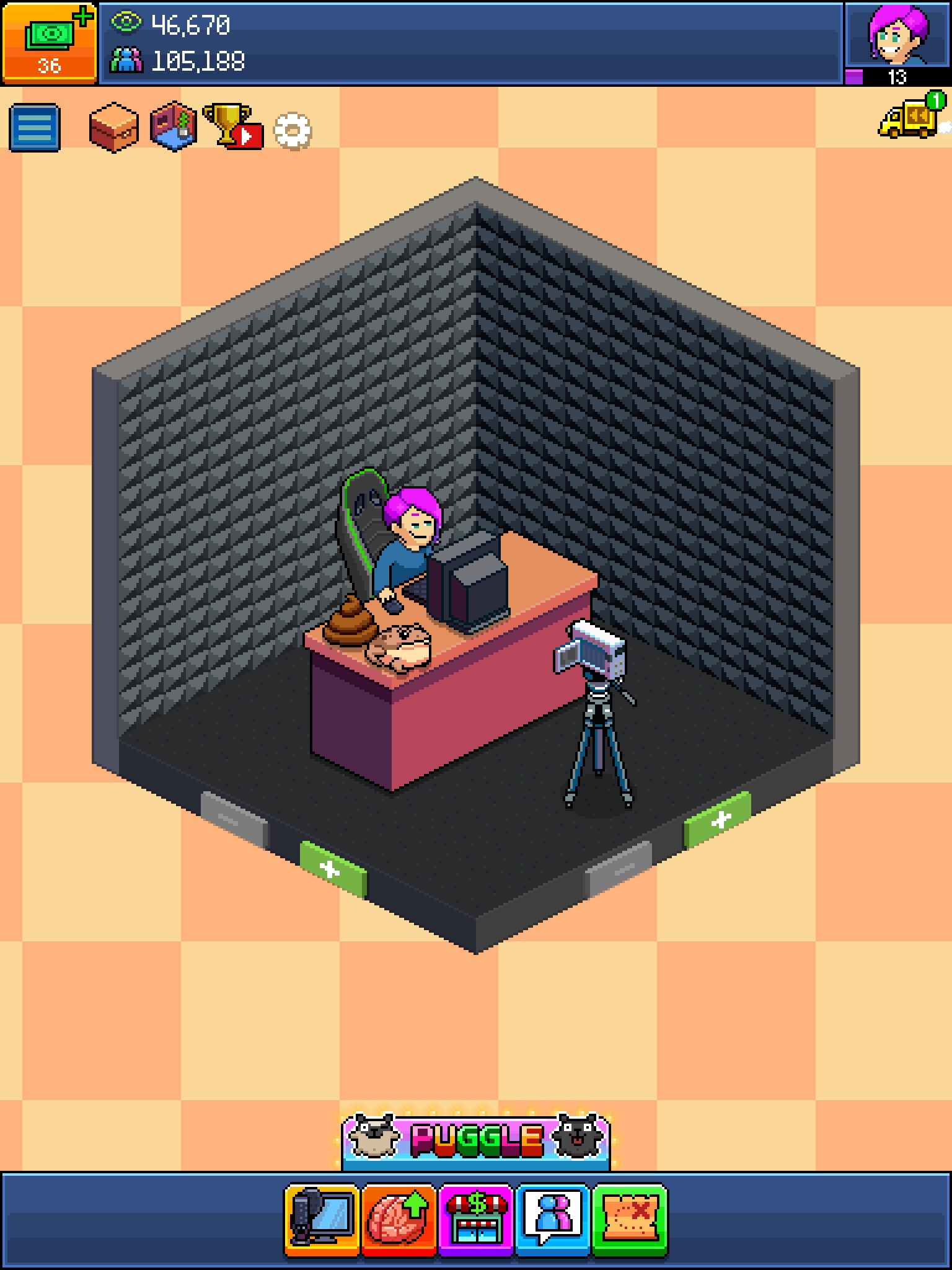Add more cash with the money plus button

pos(49,42)
